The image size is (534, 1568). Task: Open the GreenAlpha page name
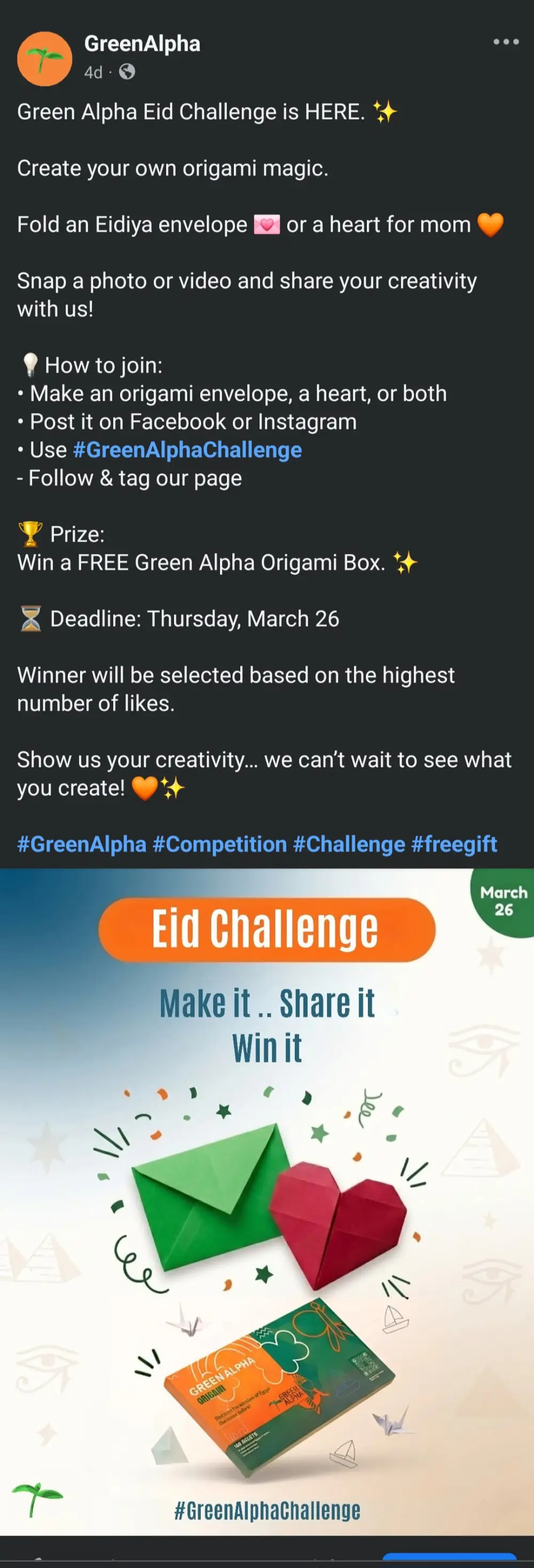pyautogui.click(x=142, y=44)
